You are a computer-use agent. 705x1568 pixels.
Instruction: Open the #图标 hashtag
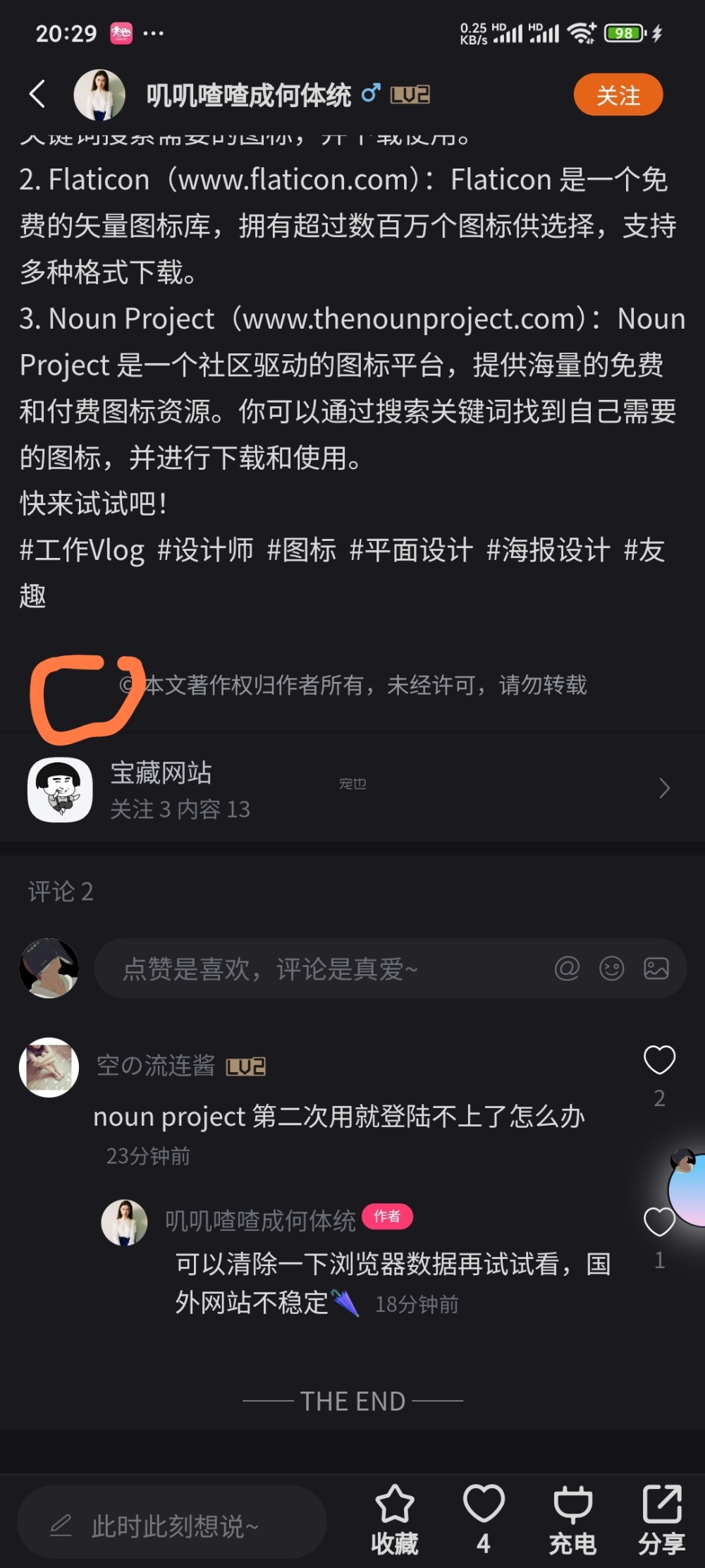302,550
